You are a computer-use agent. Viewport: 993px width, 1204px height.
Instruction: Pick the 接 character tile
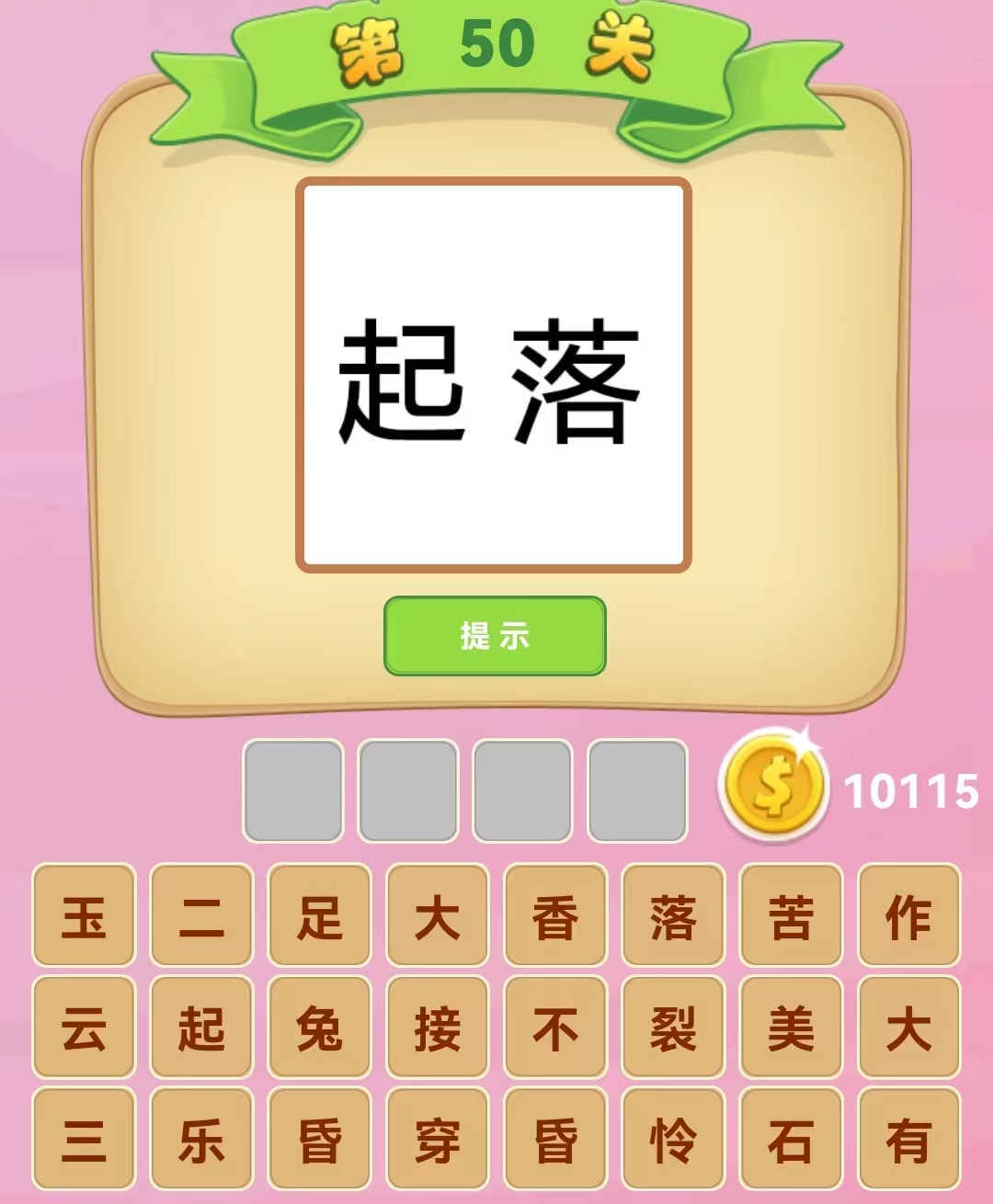[437, 1028]
